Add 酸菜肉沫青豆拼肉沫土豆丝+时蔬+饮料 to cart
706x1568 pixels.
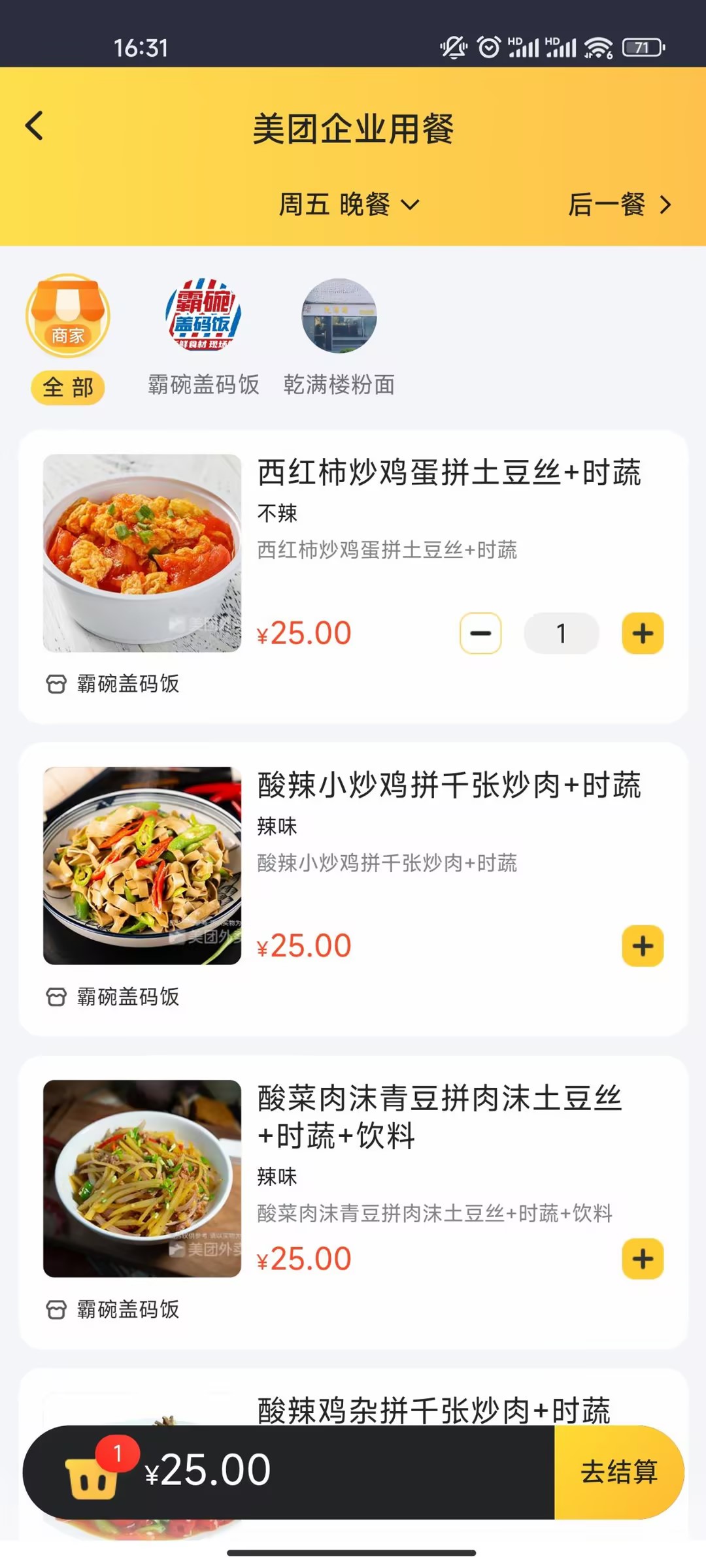click(643, 1258)
